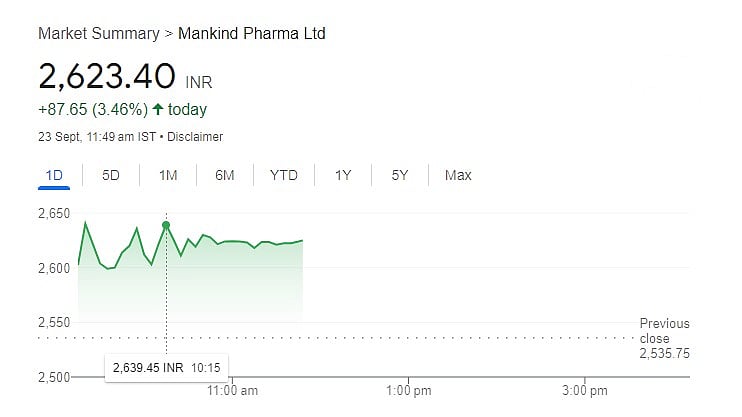Open the 5Y chart tab
This screenshot has width=742, height=417.
click(x=400, y=175)
